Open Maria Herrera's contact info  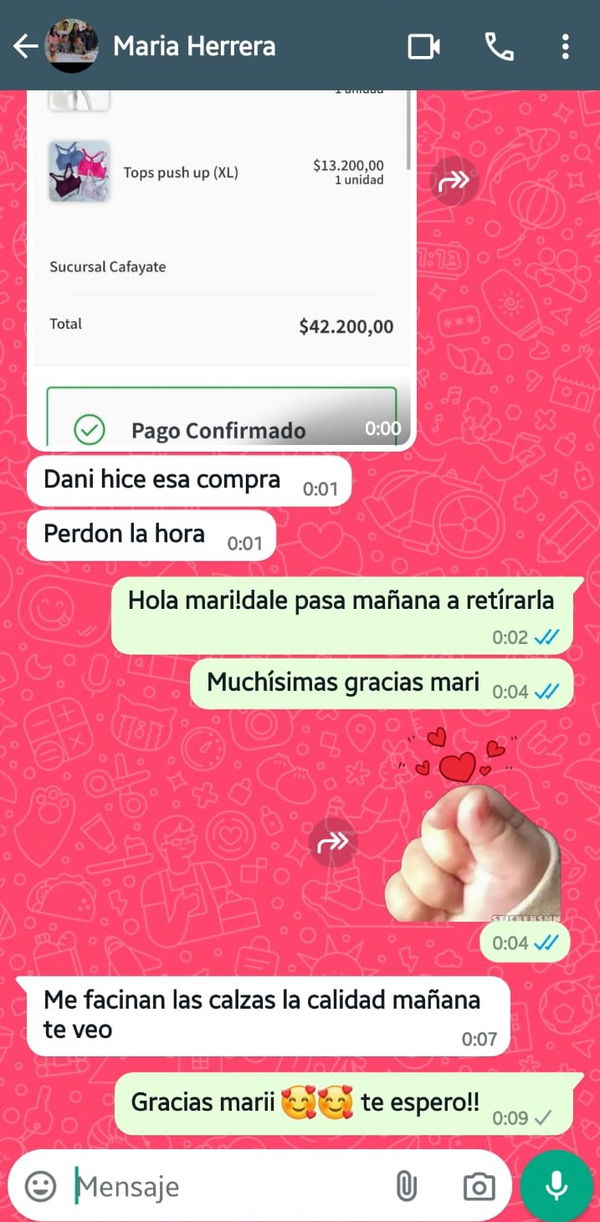(x=194, y=46)
